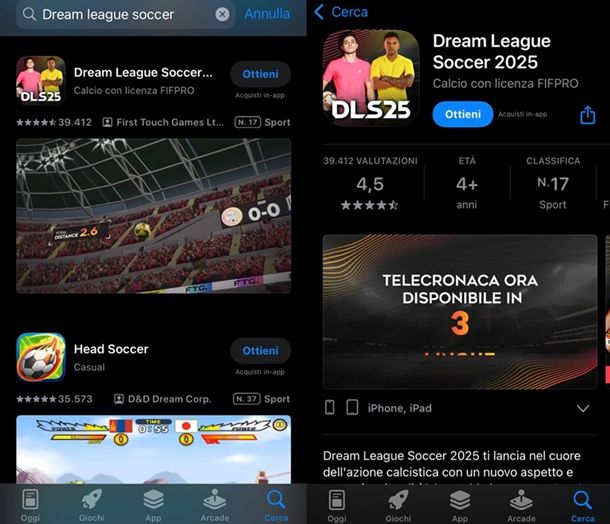Tap Annulla to cancel the search
The image size is (610, 524).
267,15
